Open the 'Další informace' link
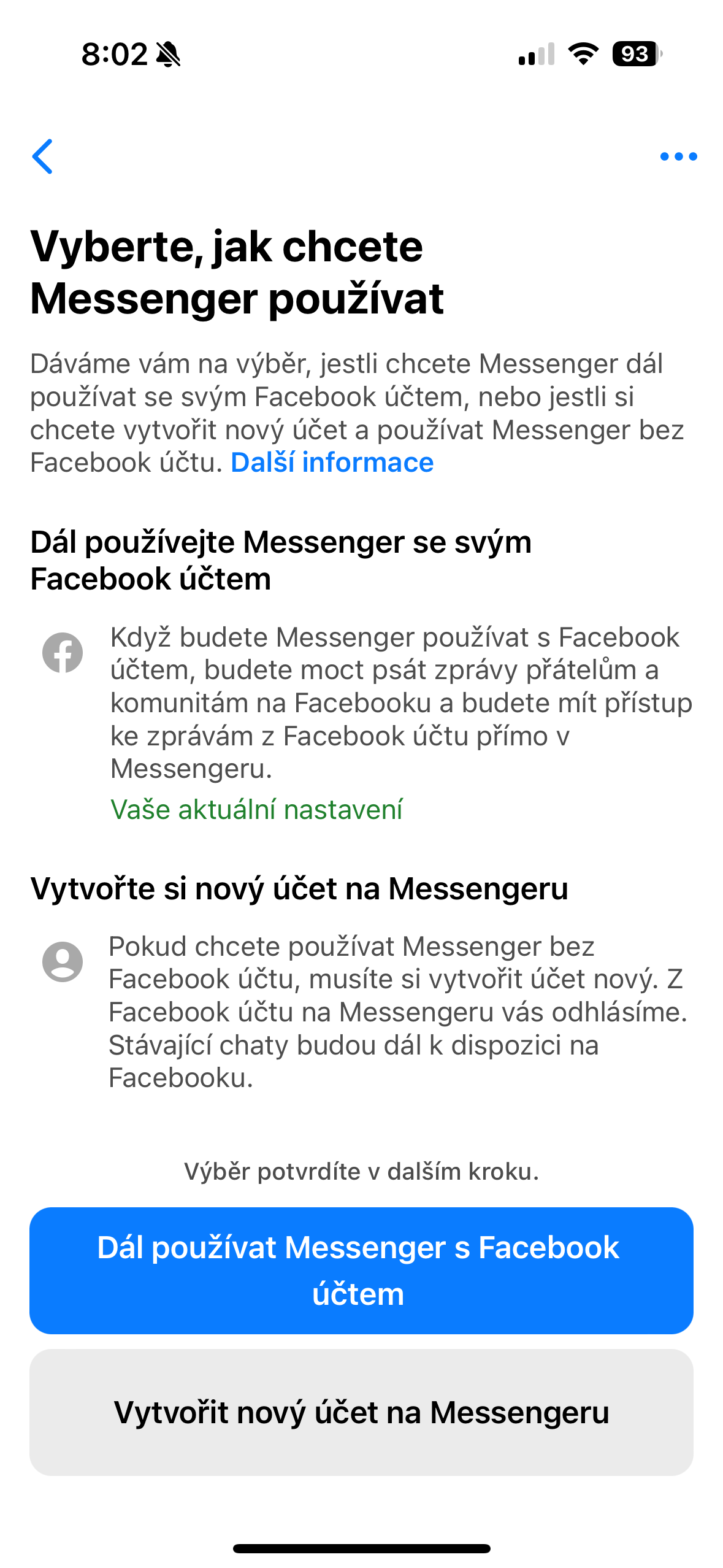The image size is (723, 1568). 332,463
